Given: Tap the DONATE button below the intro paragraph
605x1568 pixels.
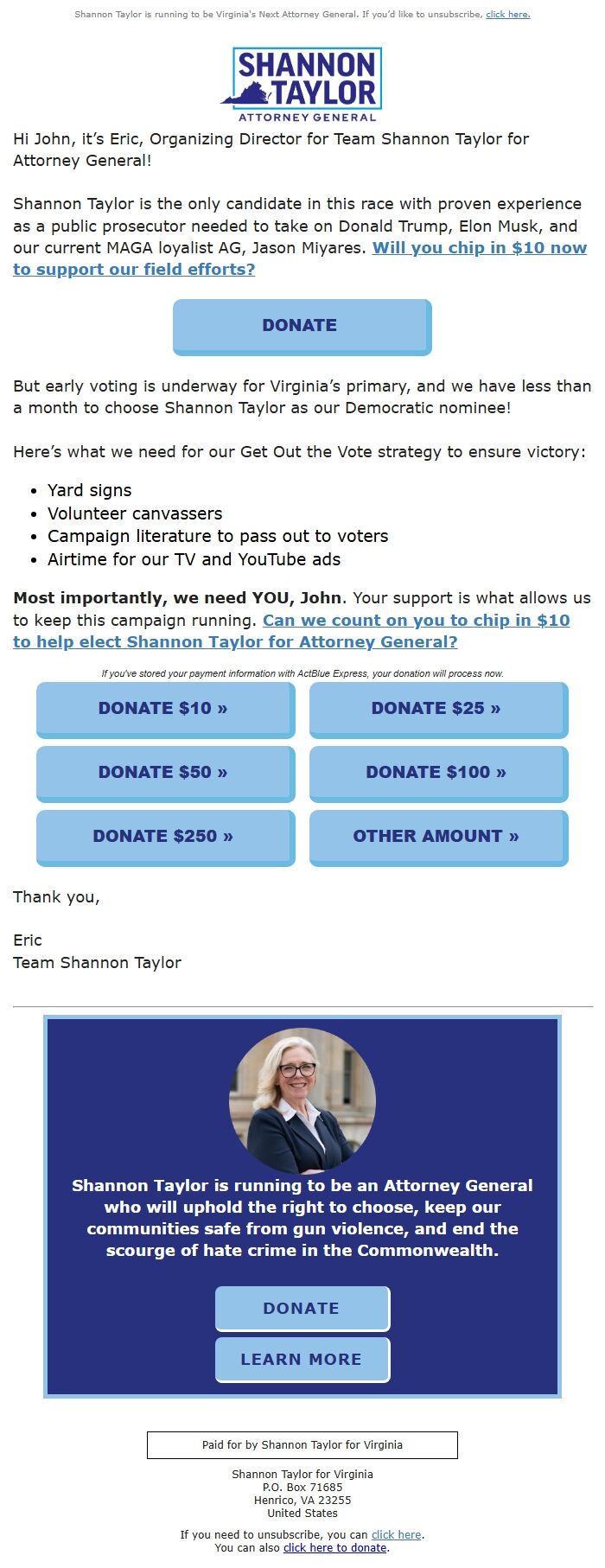Looking at the screenshot, I should [302, 327].
